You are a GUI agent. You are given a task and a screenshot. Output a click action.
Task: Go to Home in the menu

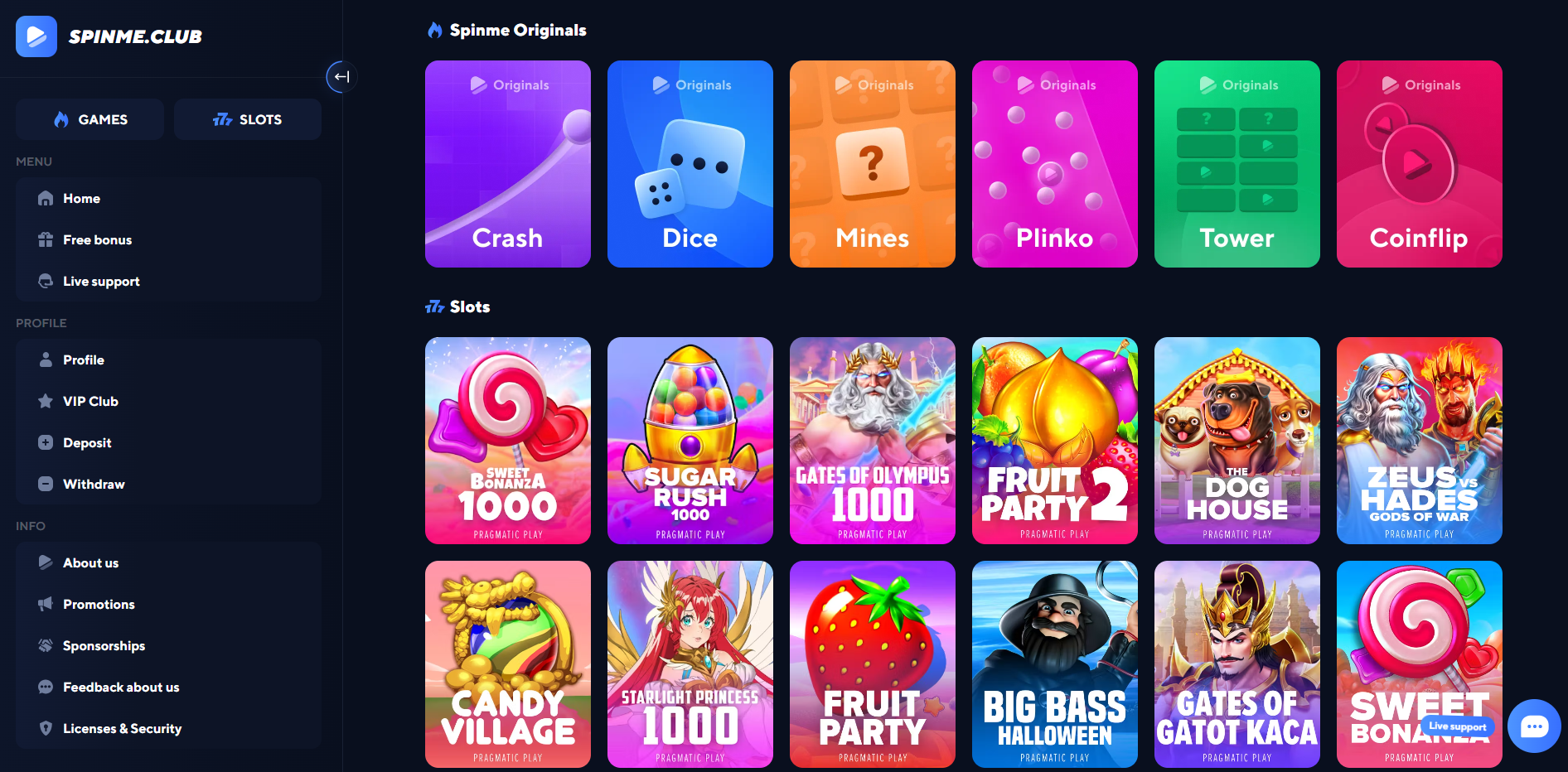point(81,199)
